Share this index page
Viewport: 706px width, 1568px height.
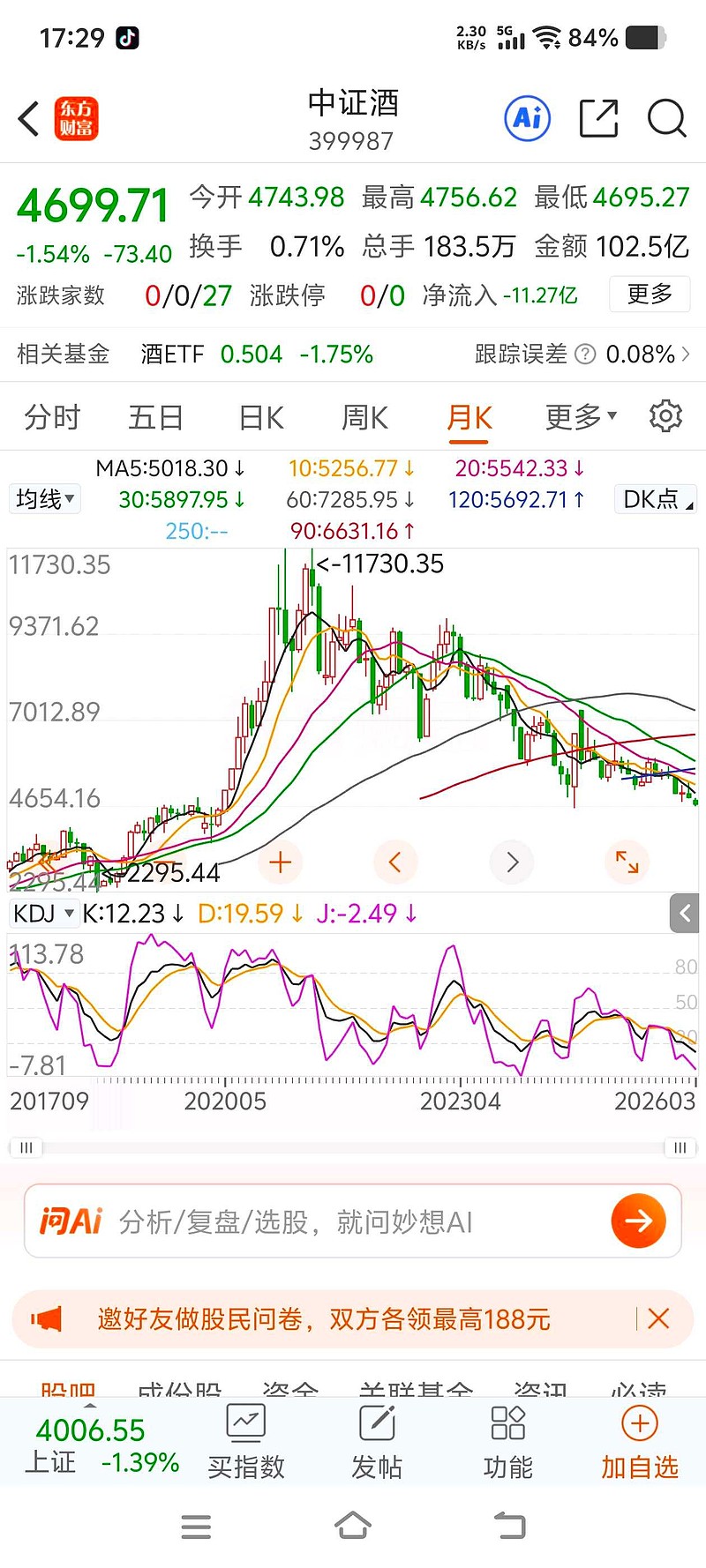(598, 118)
